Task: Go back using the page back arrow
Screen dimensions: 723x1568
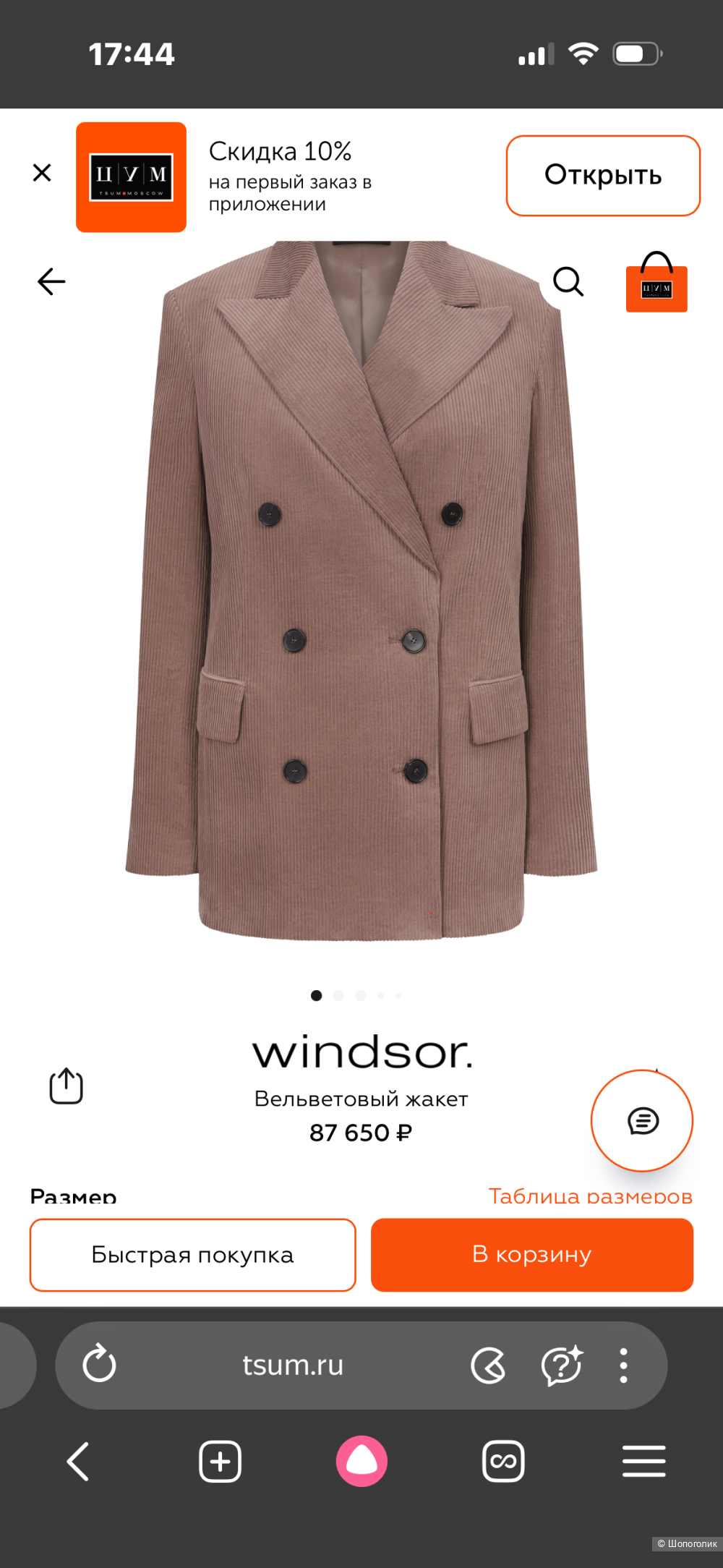Action: coord(51,282)
